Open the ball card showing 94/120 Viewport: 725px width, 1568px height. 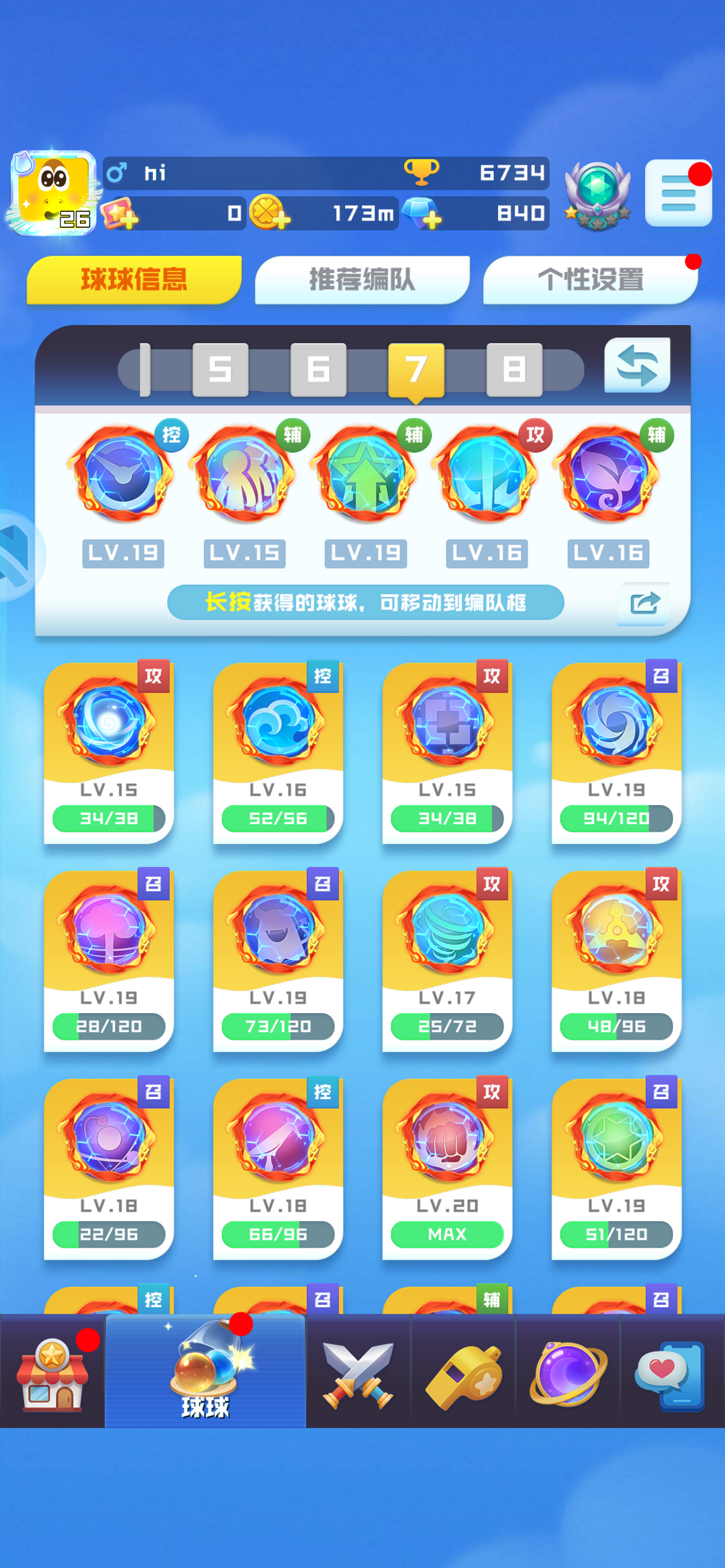(x=616, y=751)
